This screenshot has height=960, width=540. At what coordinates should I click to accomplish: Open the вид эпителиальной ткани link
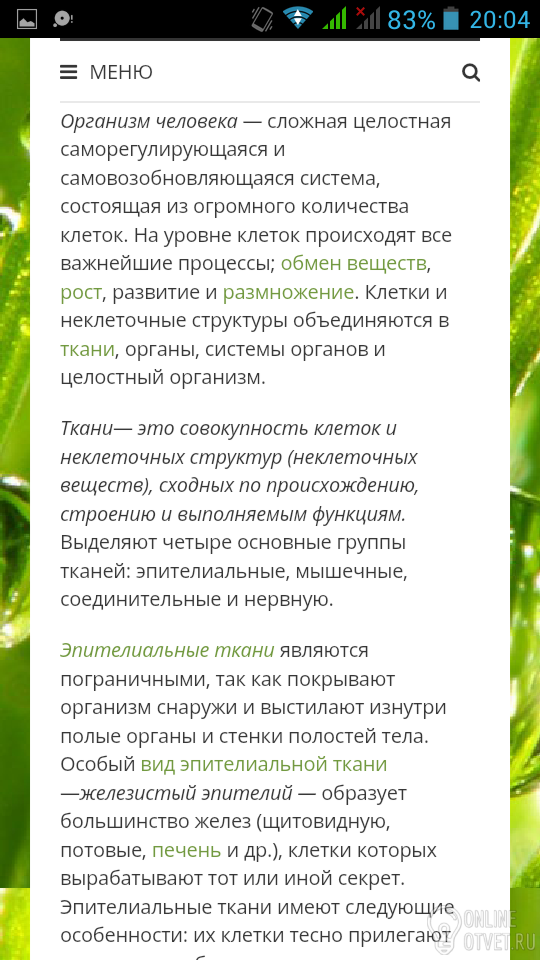pos(264,765)
